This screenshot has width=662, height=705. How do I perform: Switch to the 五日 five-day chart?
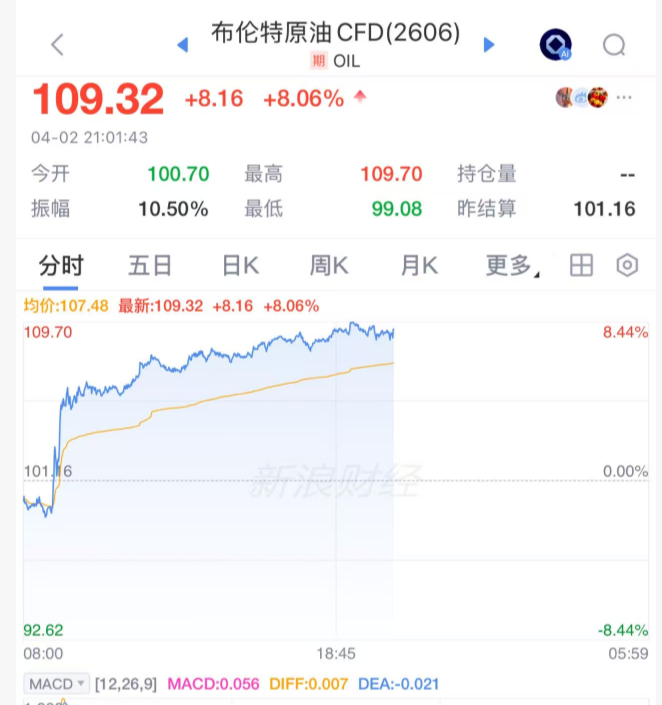click(x=150, y=265)
